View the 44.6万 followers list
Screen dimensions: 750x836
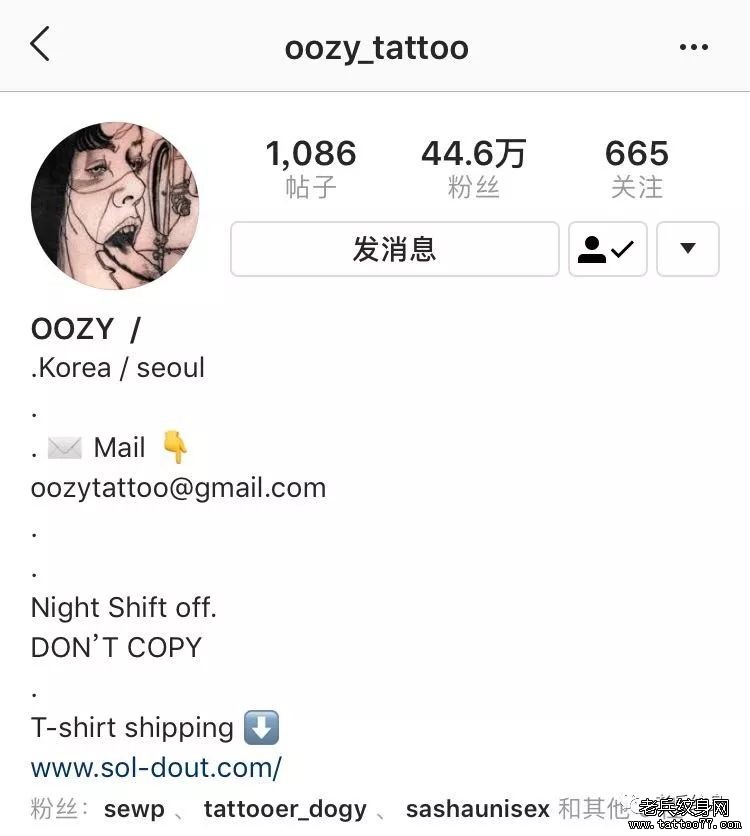(x=473, y=168)
